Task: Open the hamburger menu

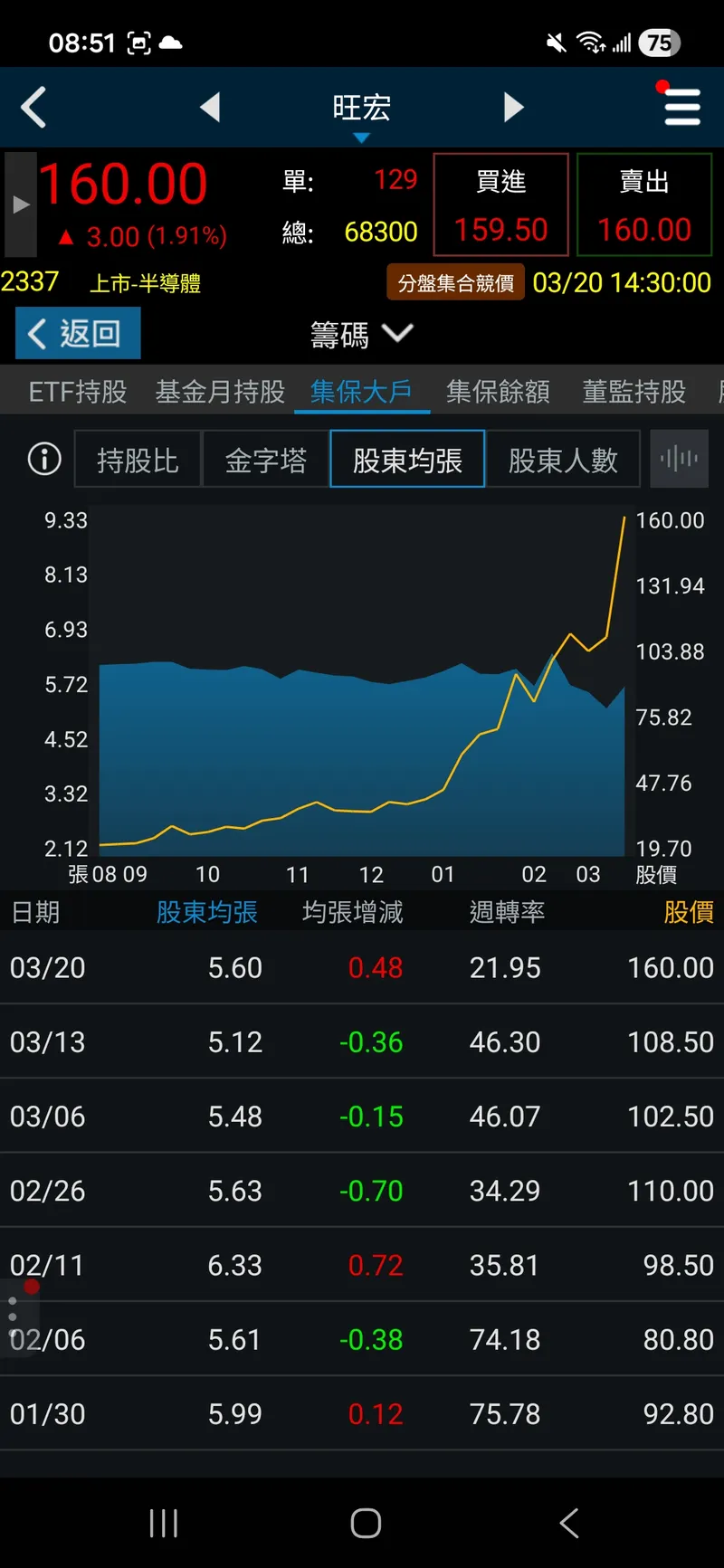Action: click(681, 108)
